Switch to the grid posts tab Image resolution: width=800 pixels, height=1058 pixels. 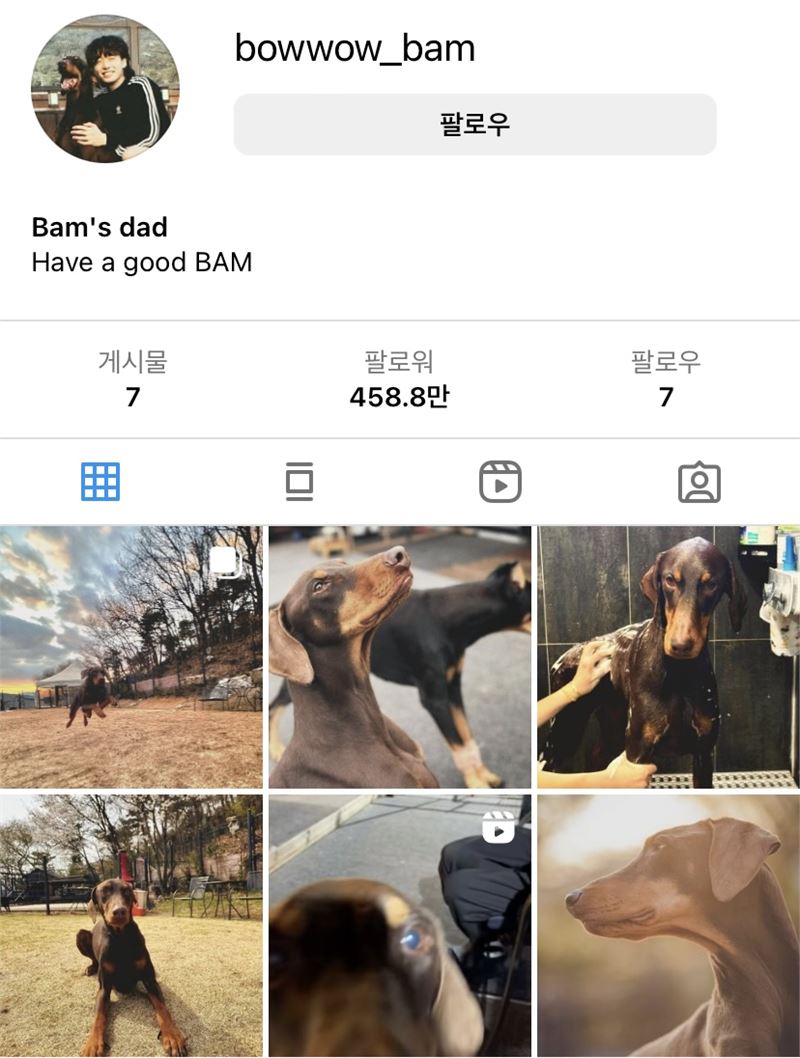pyautogui.click(x=100, y=482)
